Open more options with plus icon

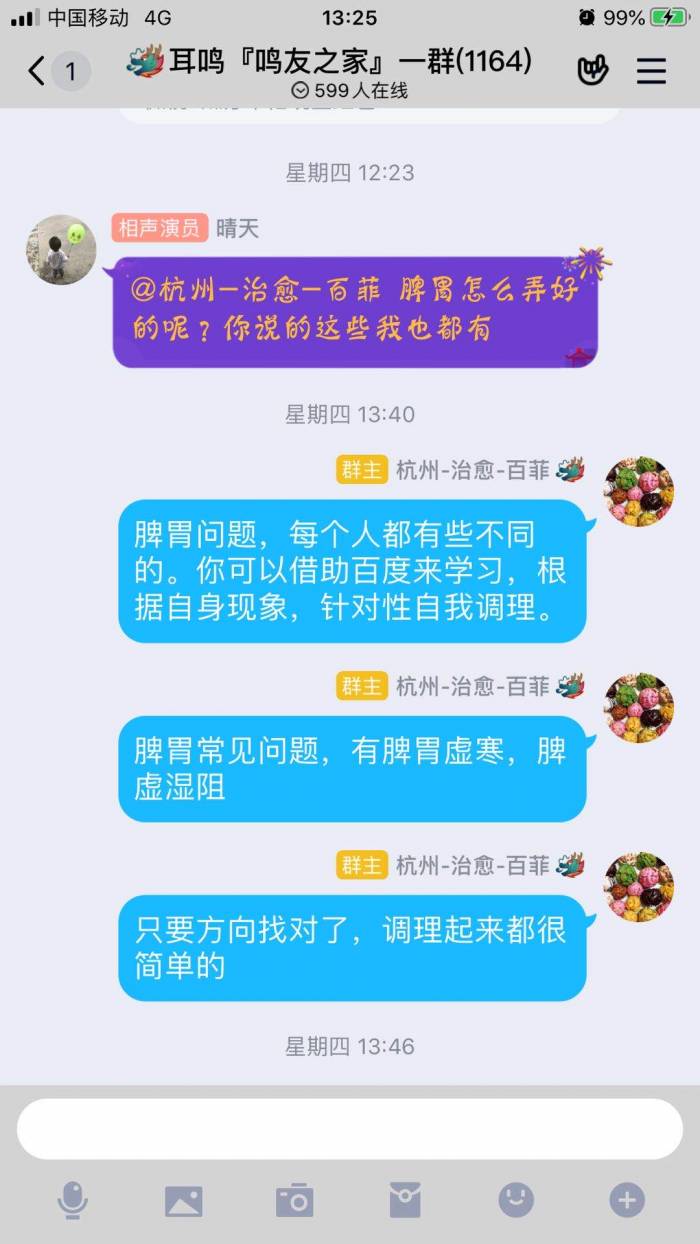click(627, 1200)
